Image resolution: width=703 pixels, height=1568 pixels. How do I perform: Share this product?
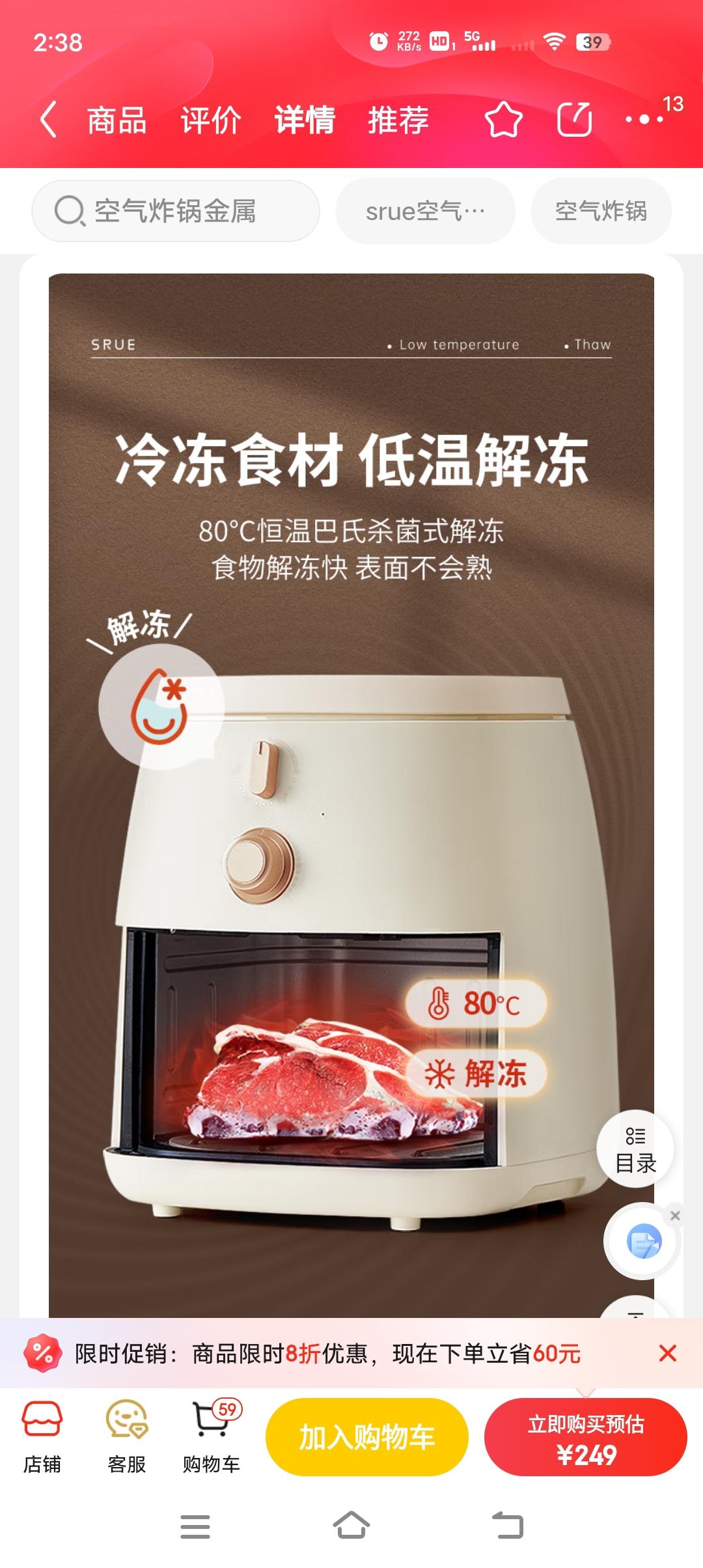[574, 120]
